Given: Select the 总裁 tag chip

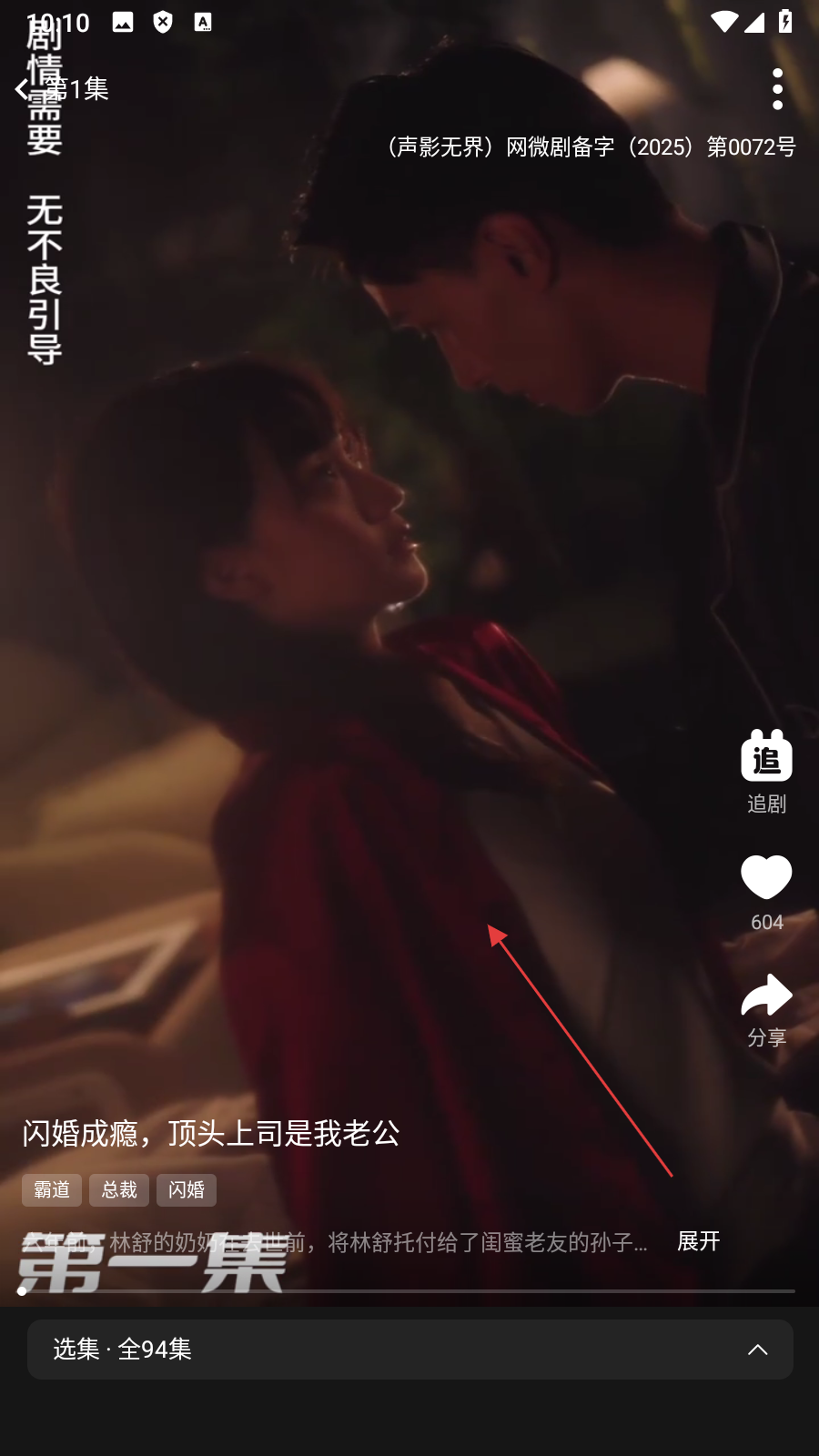Looking at the screenshot, I should pos(119,1189).
